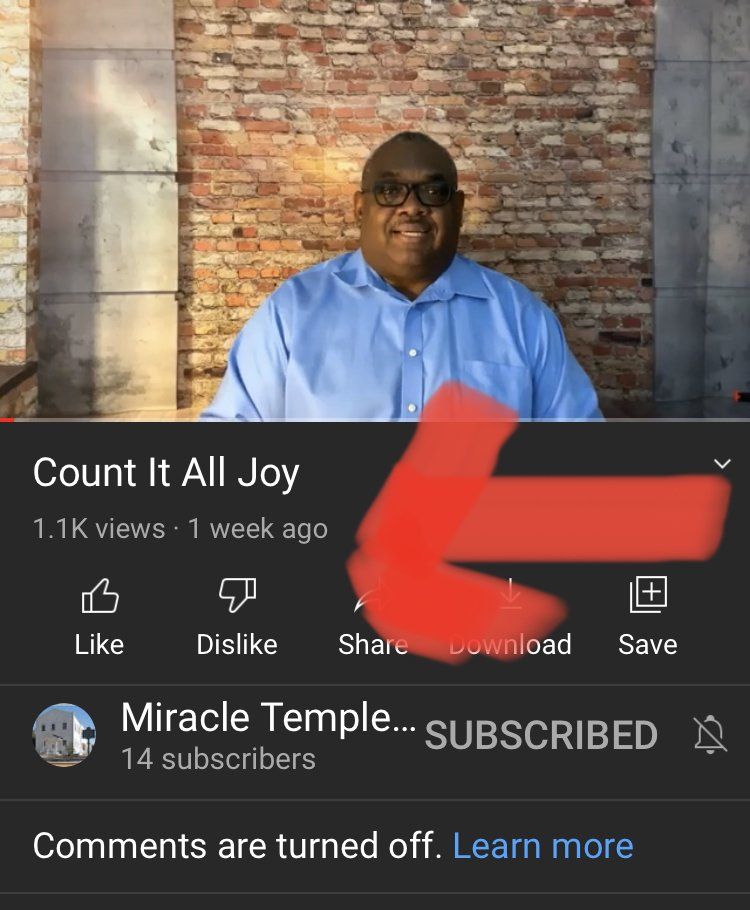Image resolution: width=750 pixels, height=910 pixels.
Task: Dislike this video
Action: point(237,615)
